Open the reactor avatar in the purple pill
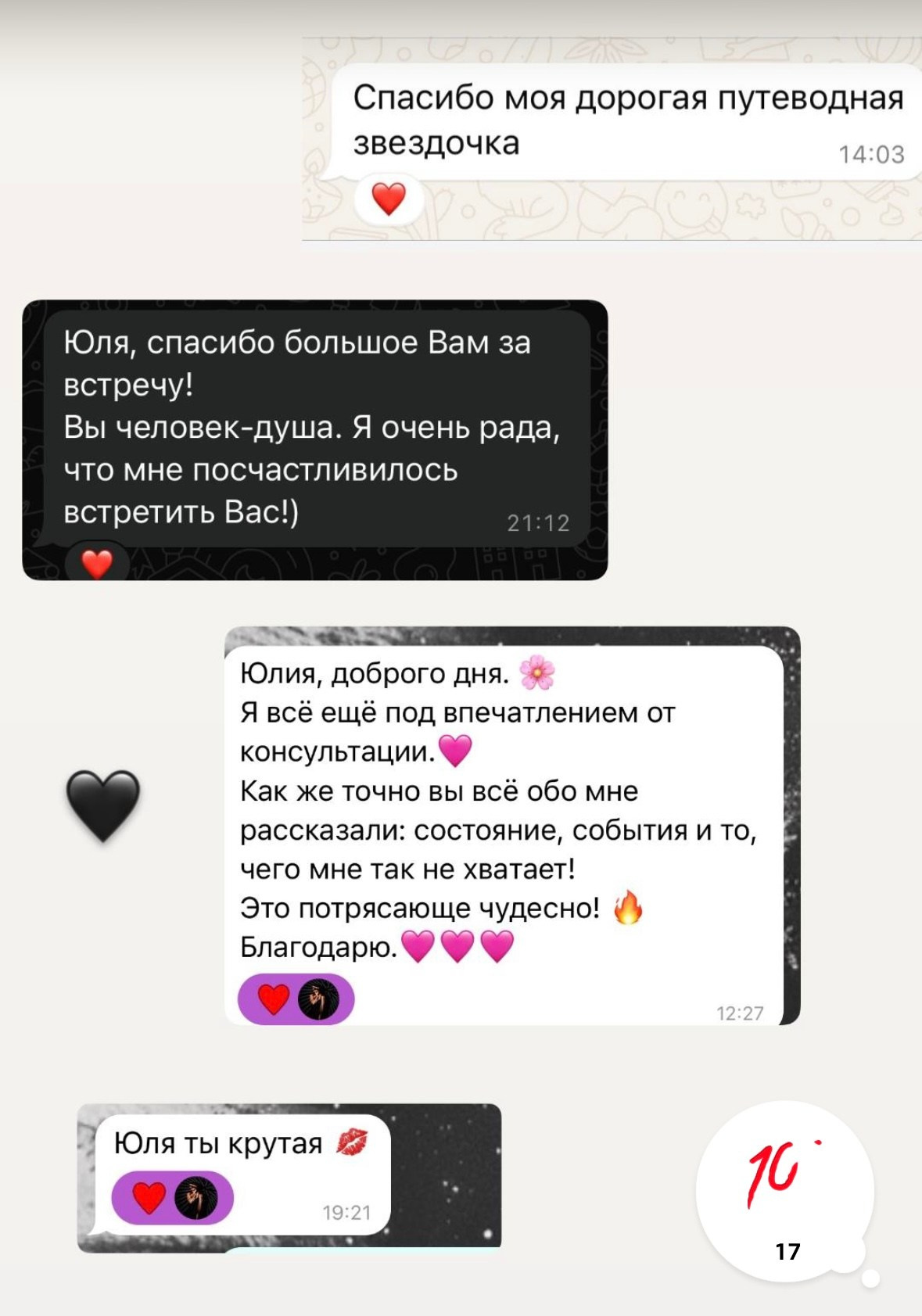 (x=322, y=995)
